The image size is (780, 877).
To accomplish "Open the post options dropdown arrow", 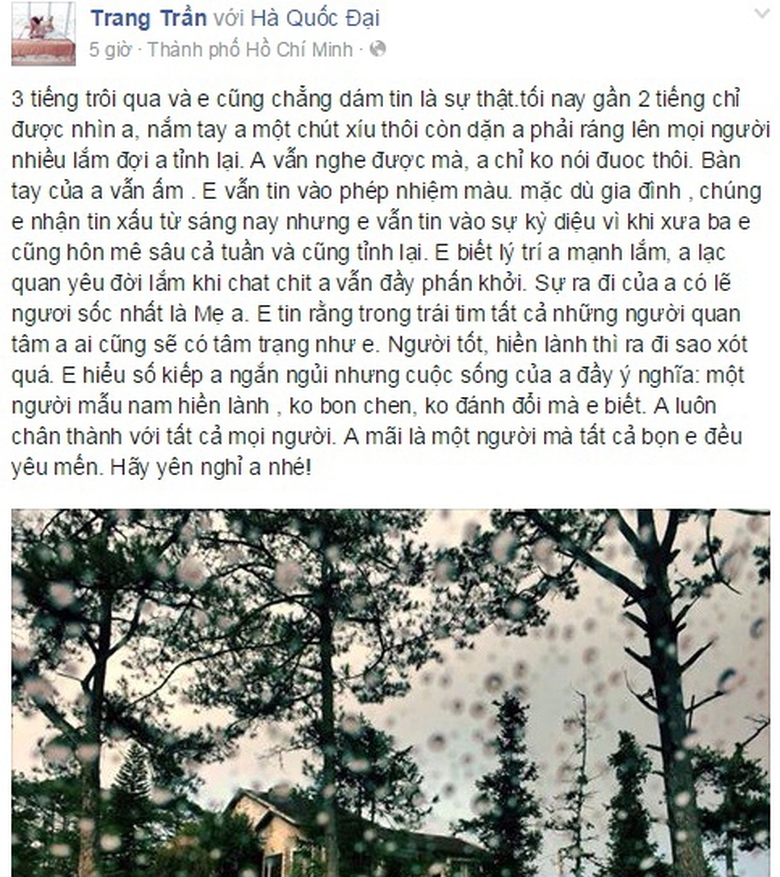I will point(762,13).
